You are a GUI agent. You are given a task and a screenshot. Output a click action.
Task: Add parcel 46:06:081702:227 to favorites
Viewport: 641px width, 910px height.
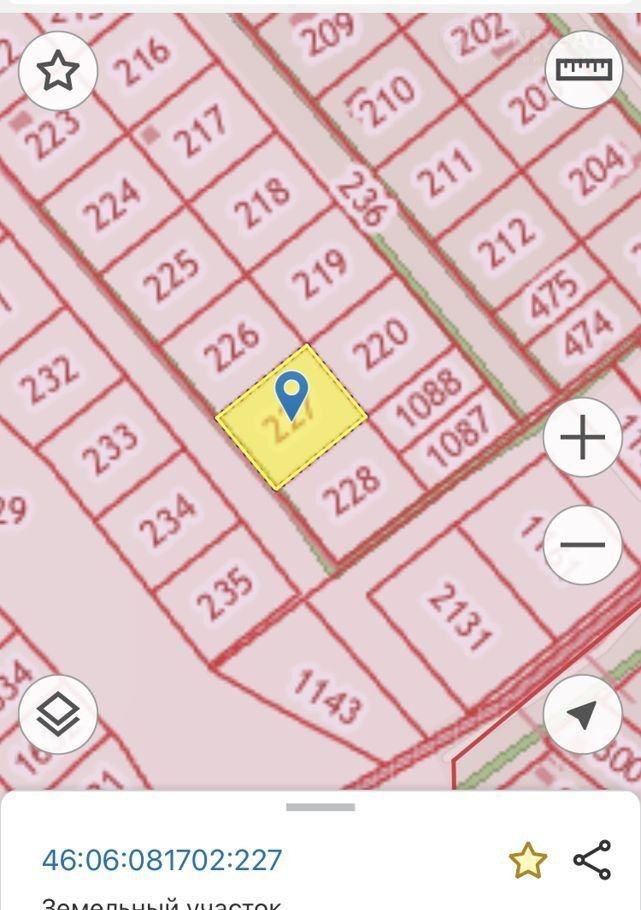click(x=528, y=860)
